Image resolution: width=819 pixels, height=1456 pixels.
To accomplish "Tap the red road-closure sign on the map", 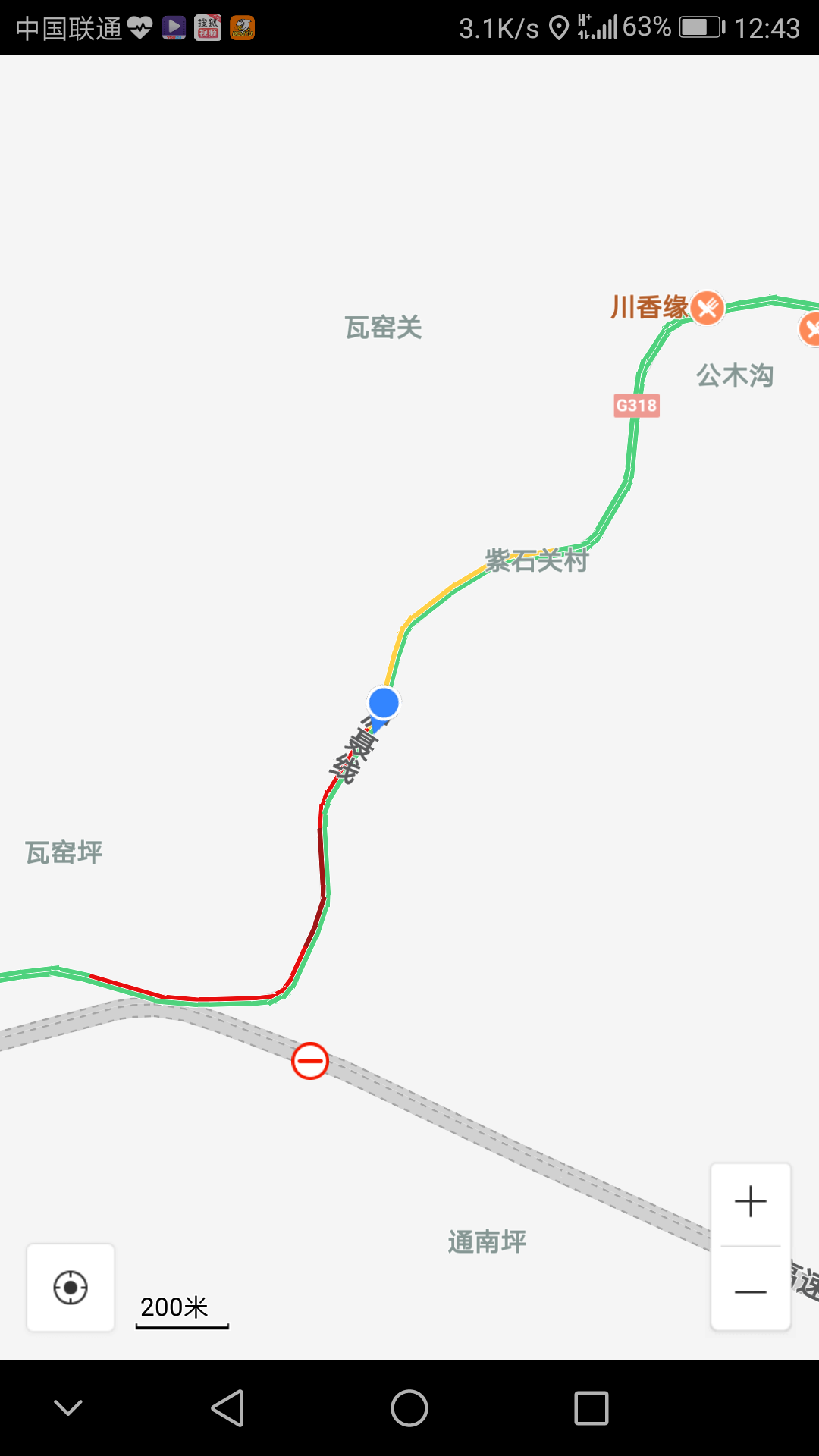I will click(310, 1060).
